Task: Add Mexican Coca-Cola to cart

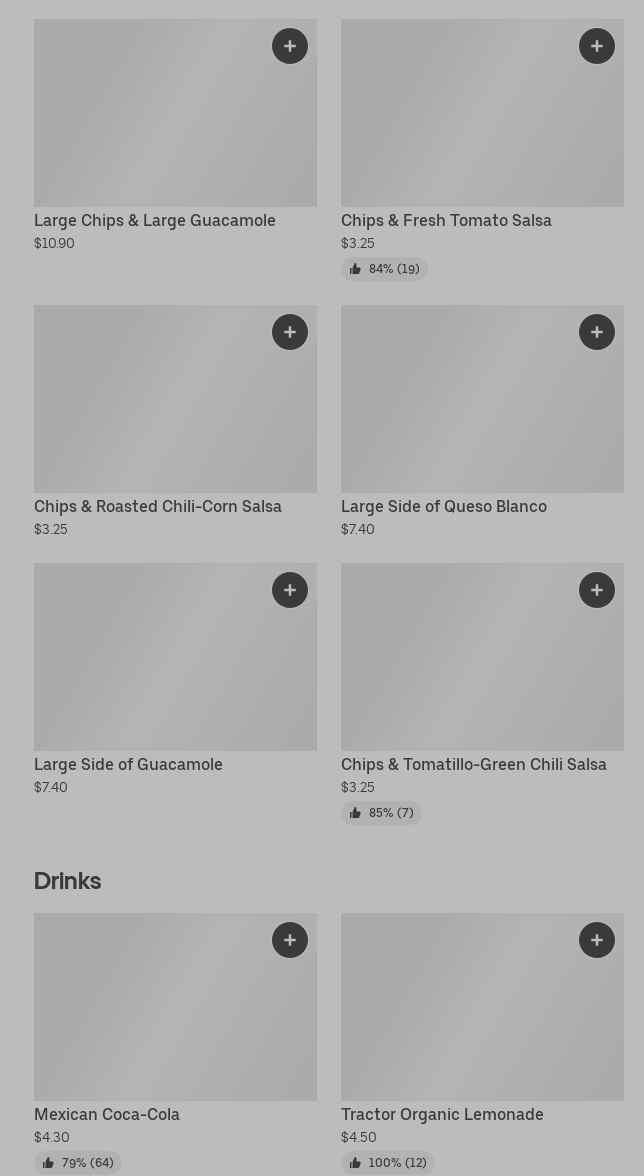Action: pyautogui.click(x=290, y=940)
